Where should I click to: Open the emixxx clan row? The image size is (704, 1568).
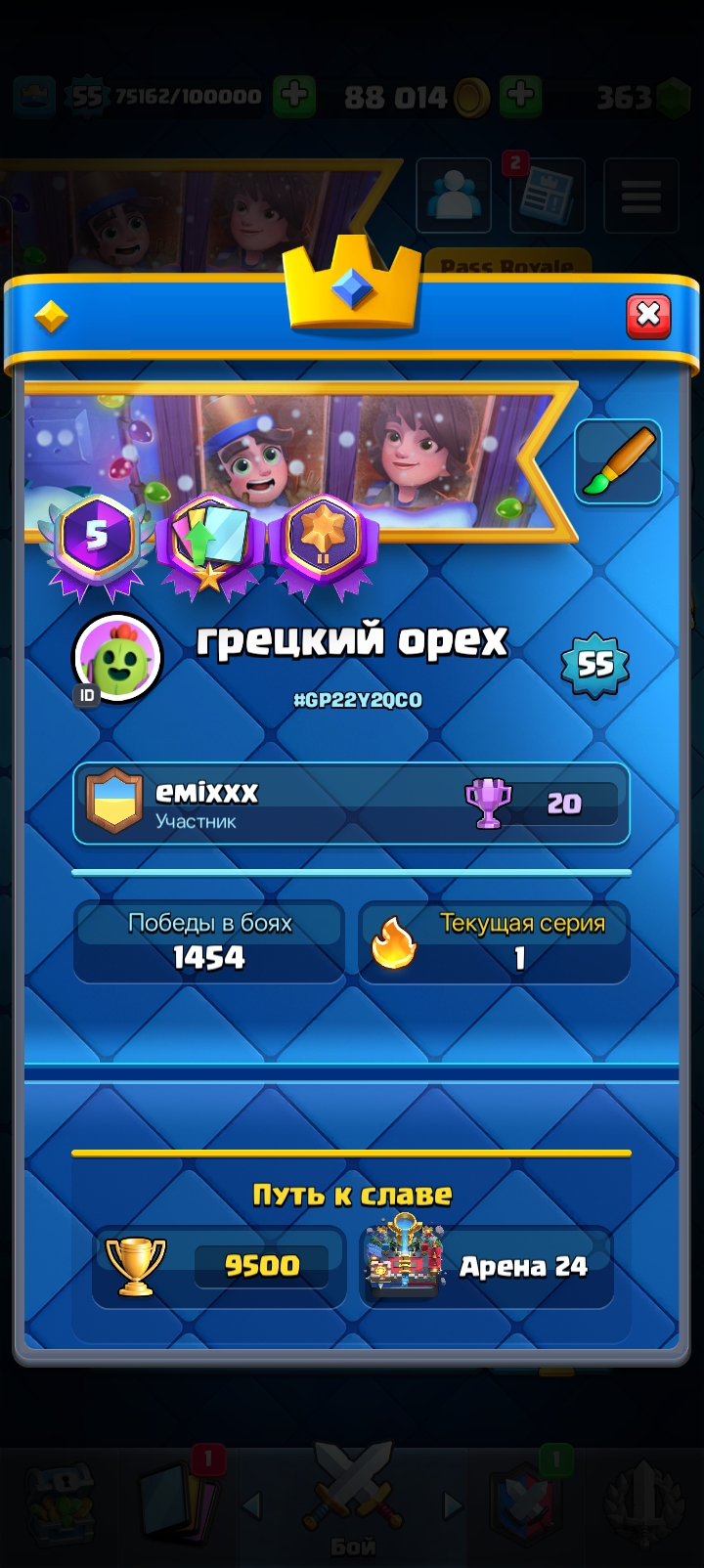[x=351, y=804]
